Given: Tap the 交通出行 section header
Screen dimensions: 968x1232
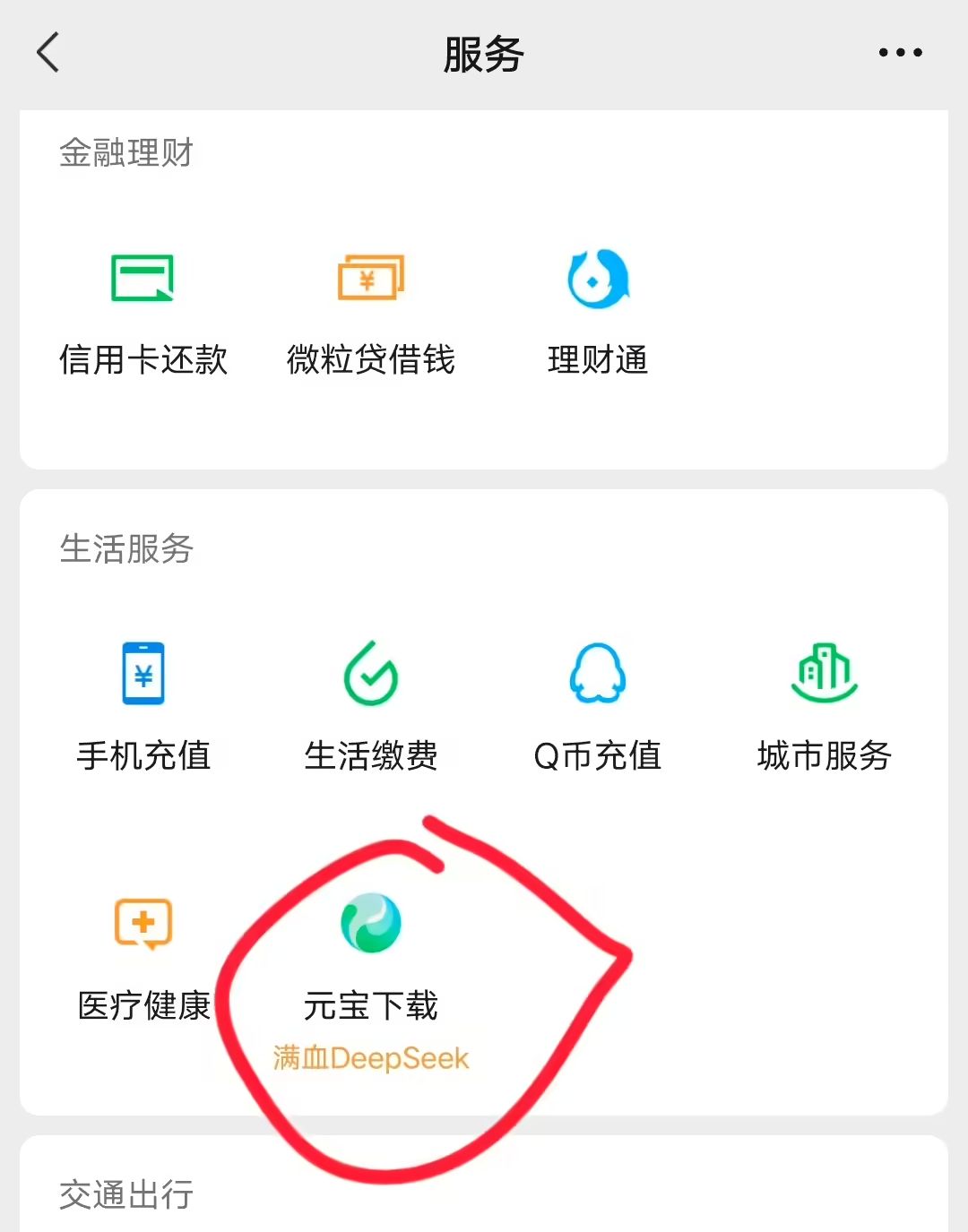Looking at the screenshot, I should [125, 1193].
